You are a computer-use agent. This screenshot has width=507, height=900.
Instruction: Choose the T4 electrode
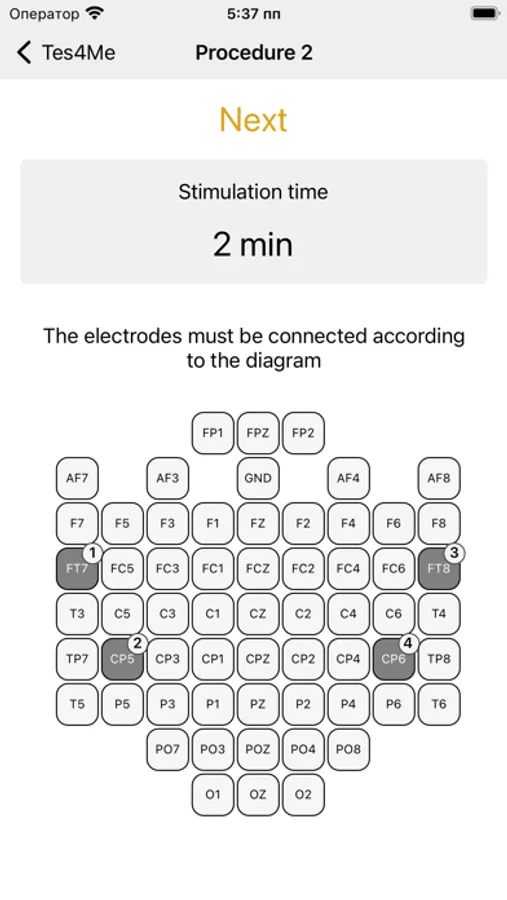[x=439, y=614]
